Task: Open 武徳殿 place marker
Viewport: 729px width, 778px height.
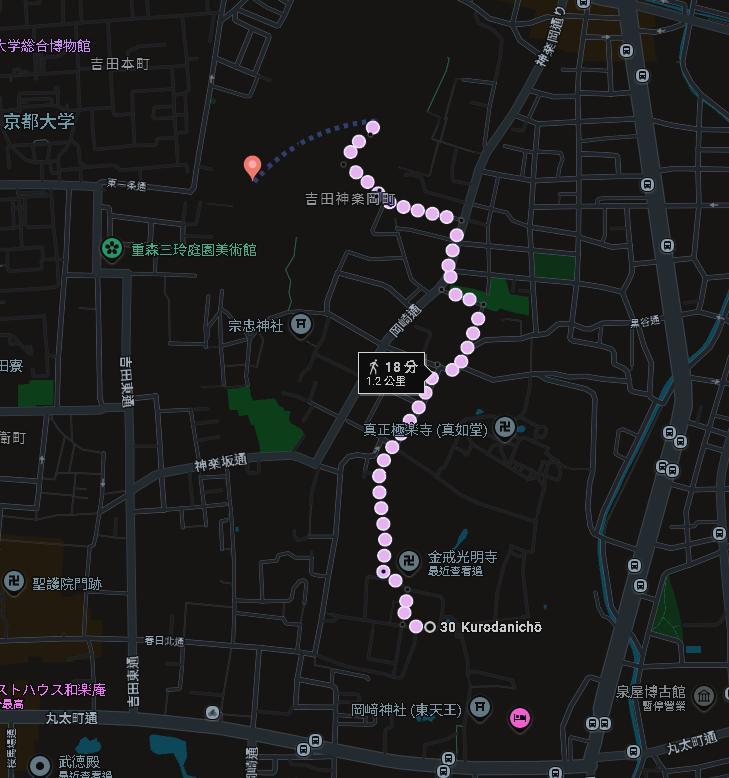Action: point(40,765)
